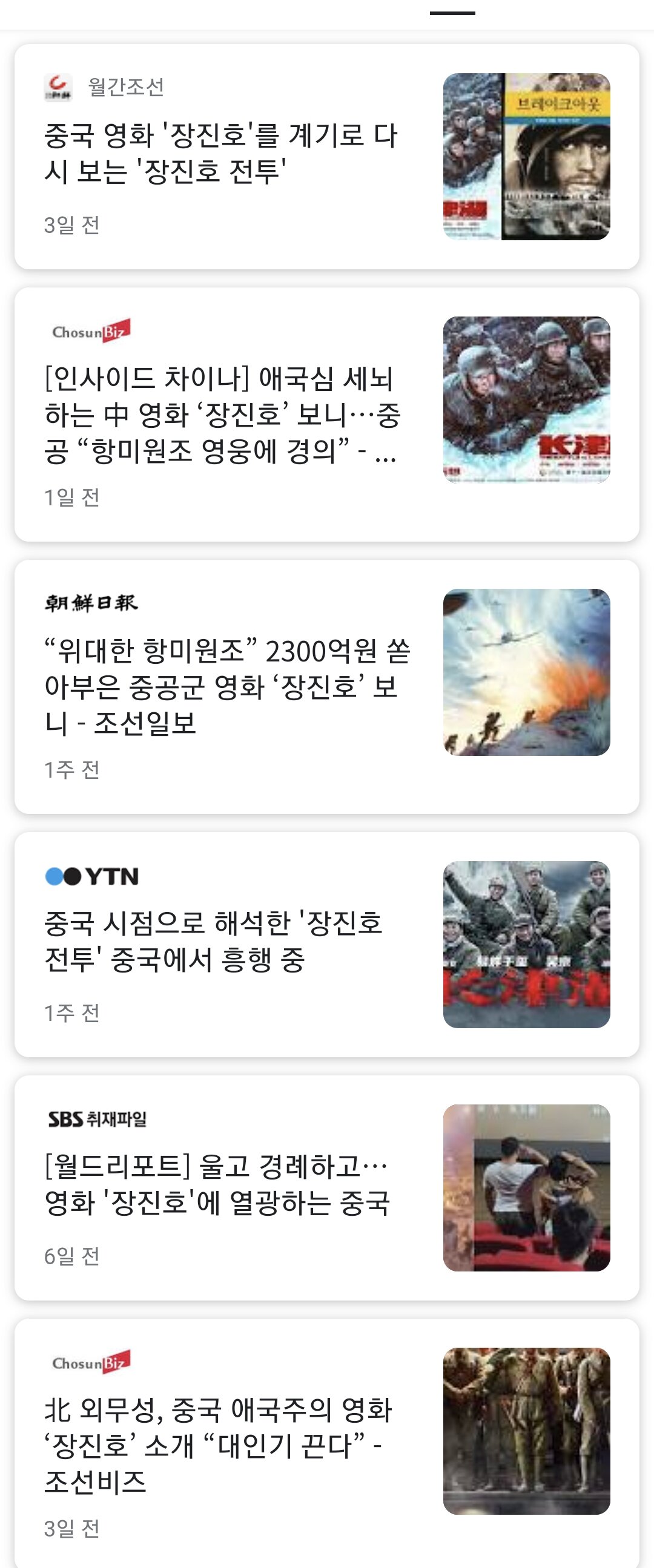Open the 조선일보 '위대한 항미원조' article
The width and height of the screenshot is (654, 1568).
pos(227,687)
